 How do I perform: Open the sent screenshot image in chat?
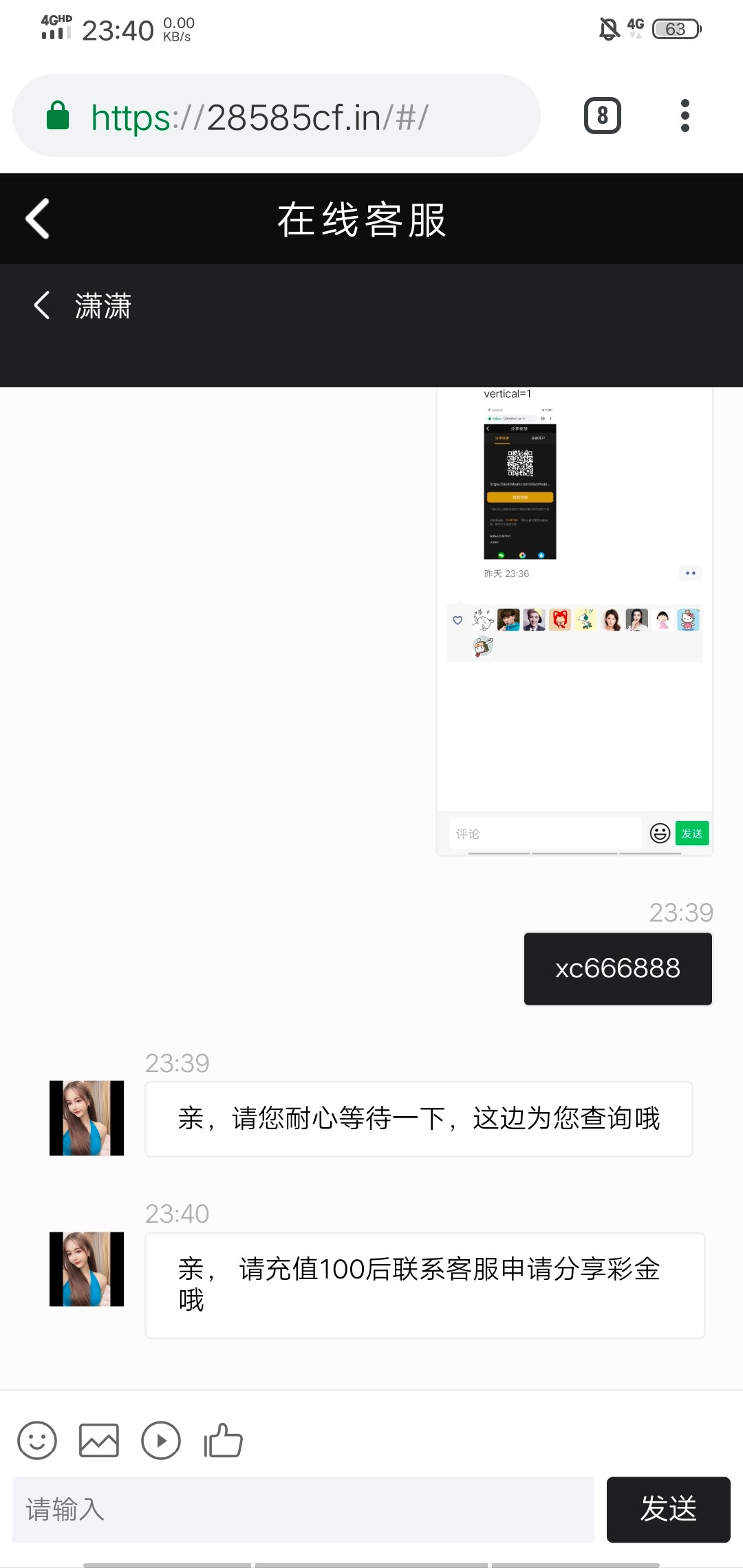click(x=574, y=619)
